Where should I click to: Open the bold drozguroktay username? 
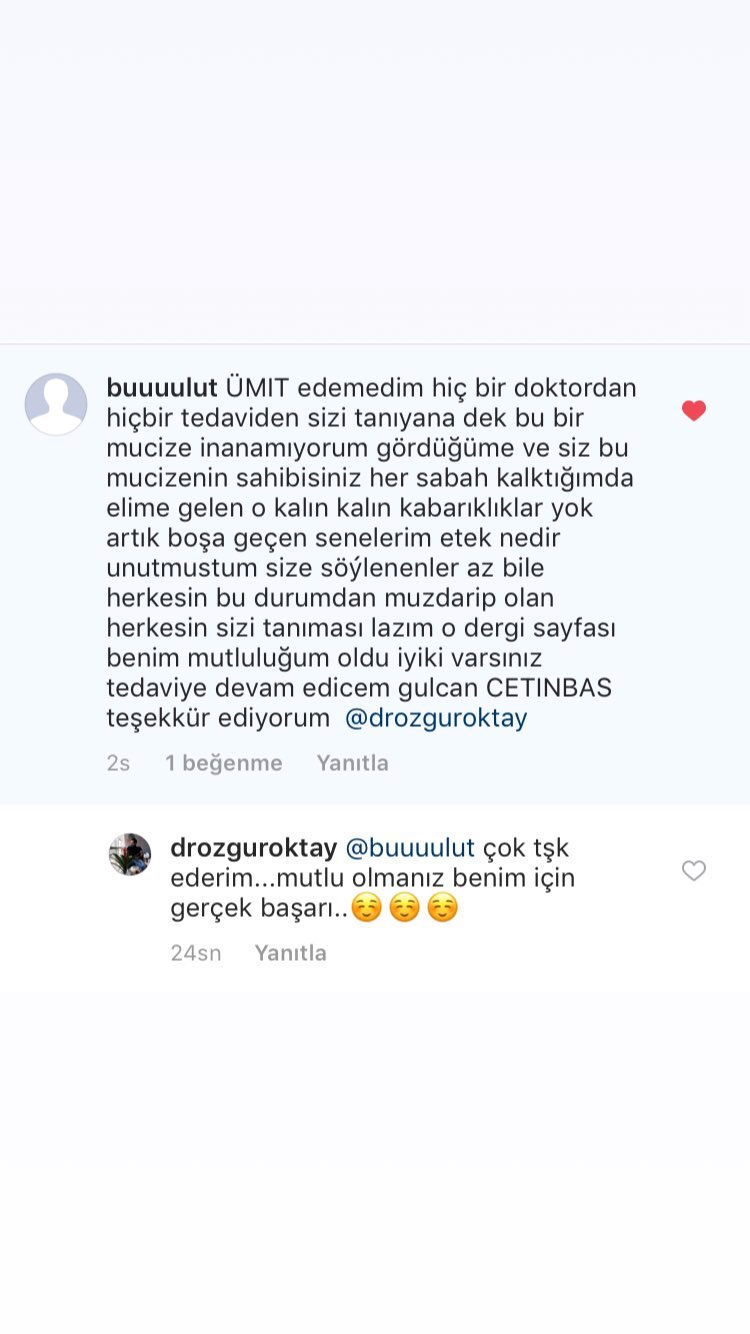tap(254, 848)
